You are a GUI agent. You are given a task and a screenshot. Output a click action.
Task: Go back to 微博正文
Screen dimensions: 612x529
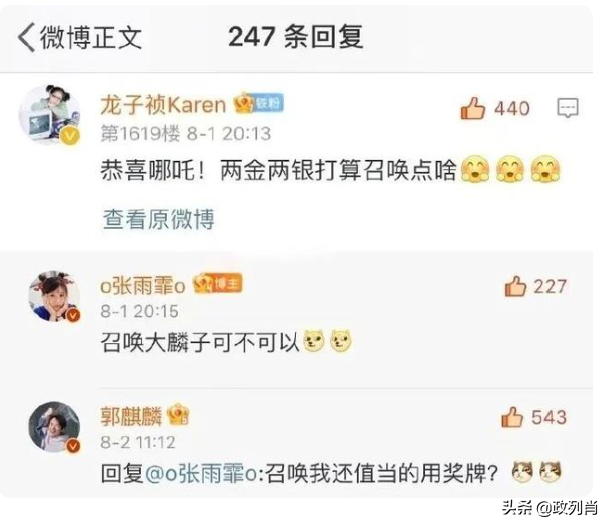pyautogui.click(x=78, y=37)
